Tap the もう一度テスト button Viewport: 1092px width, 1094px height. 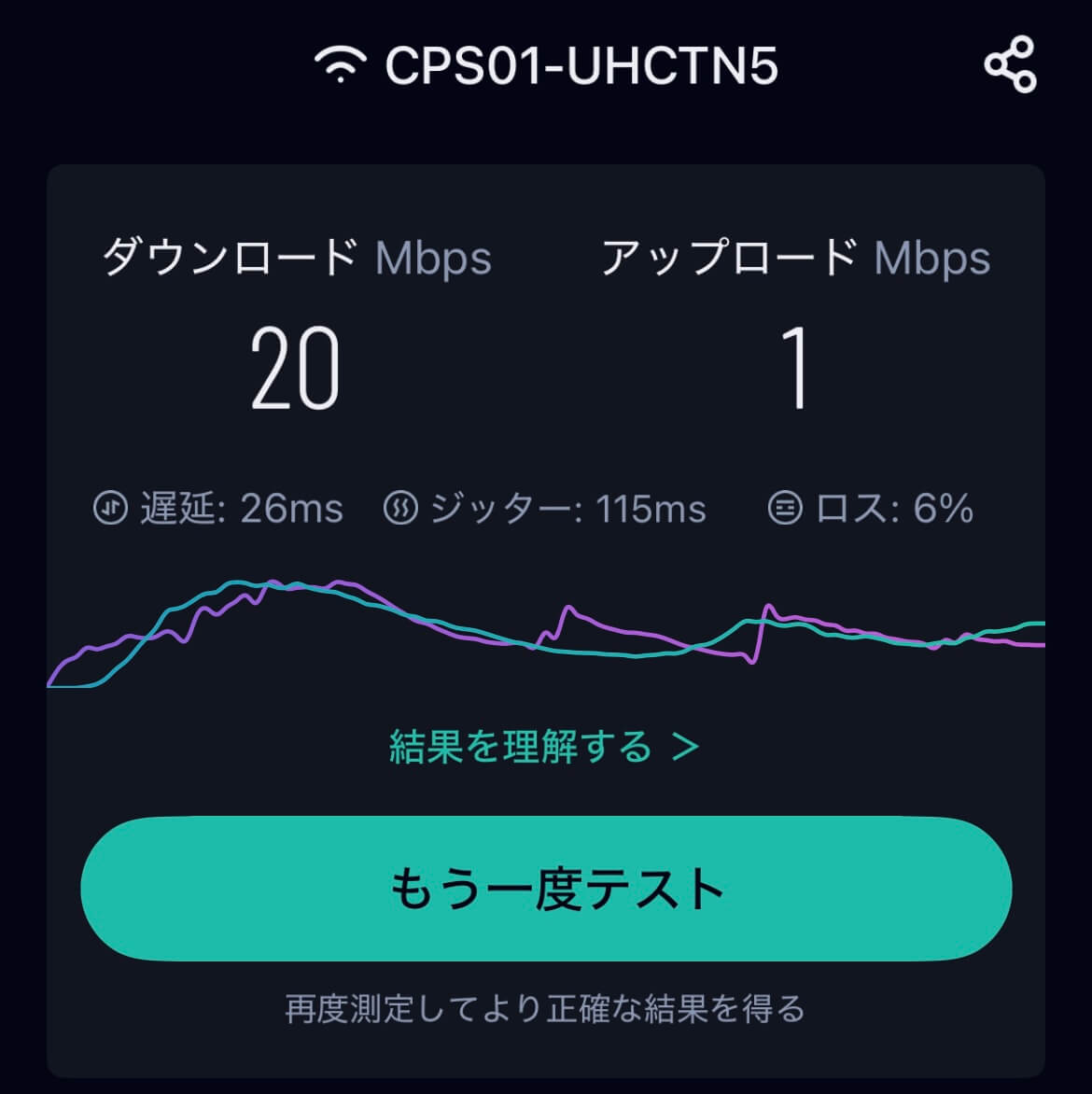pyautogui.click(x=546, y=889)
